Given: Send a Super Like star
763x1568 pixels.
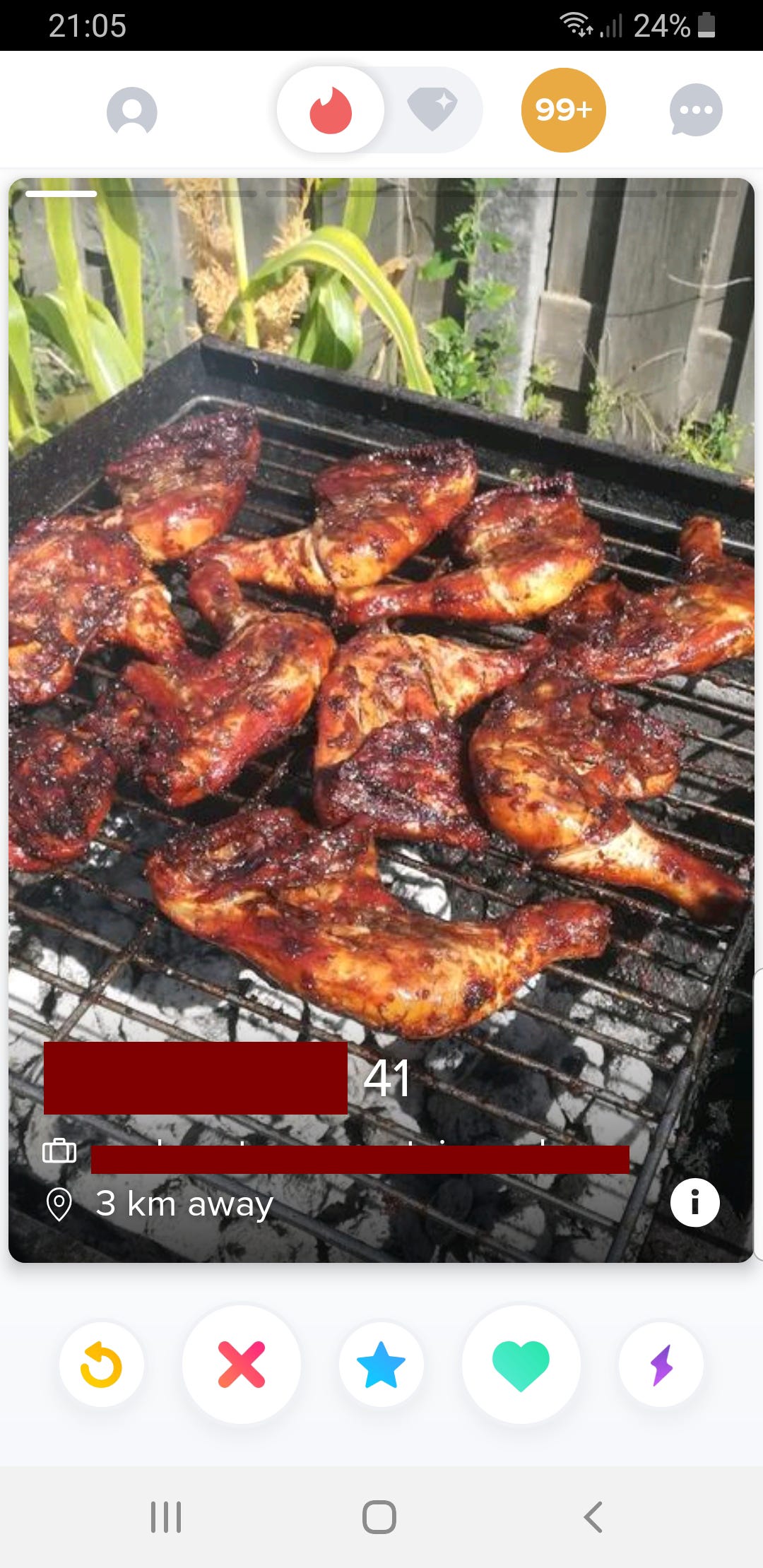Looking at the screenshot, I should coord(381,1364).
